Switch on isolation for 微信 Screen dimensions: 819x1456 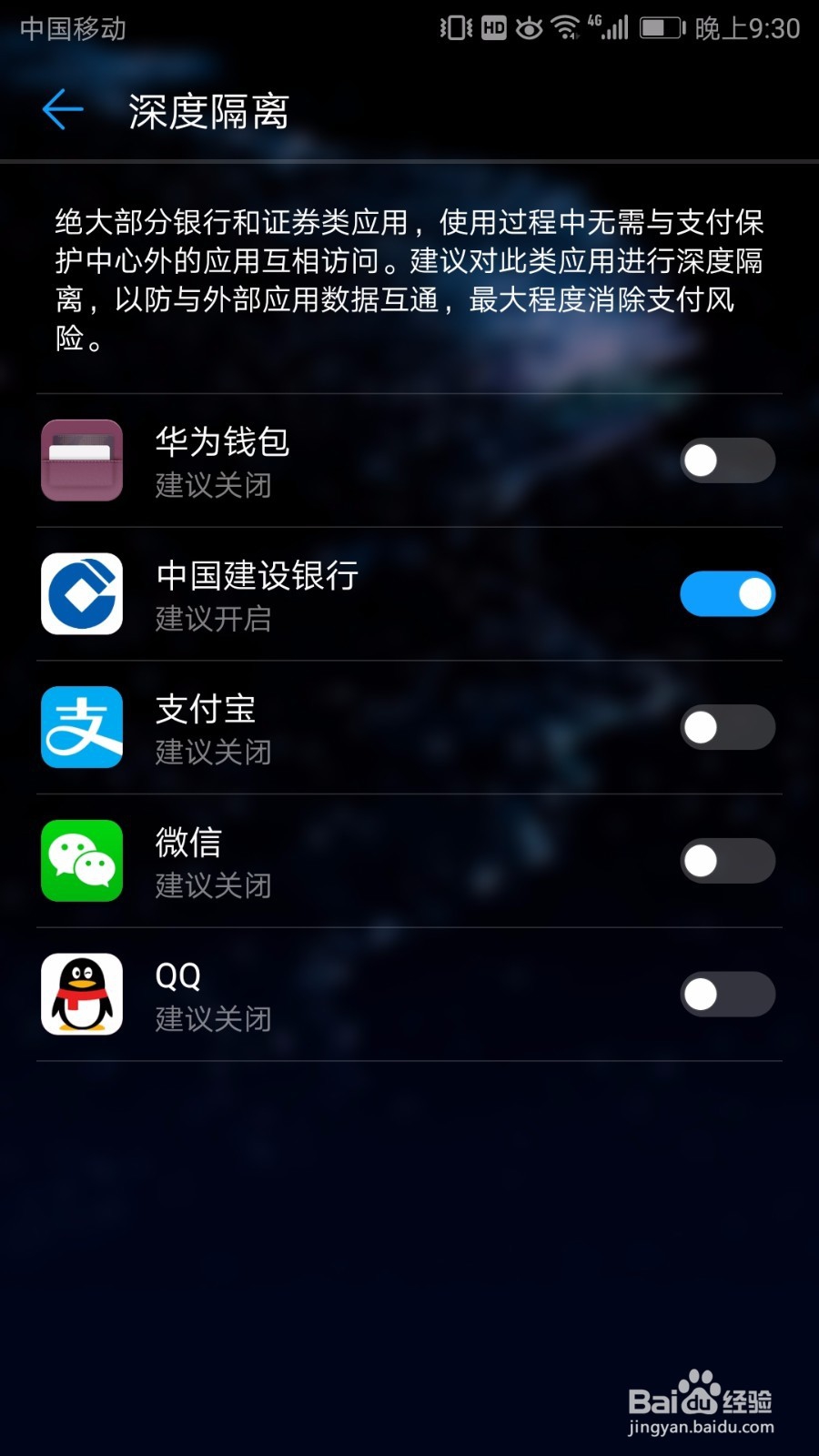click(x=727, y=861)
